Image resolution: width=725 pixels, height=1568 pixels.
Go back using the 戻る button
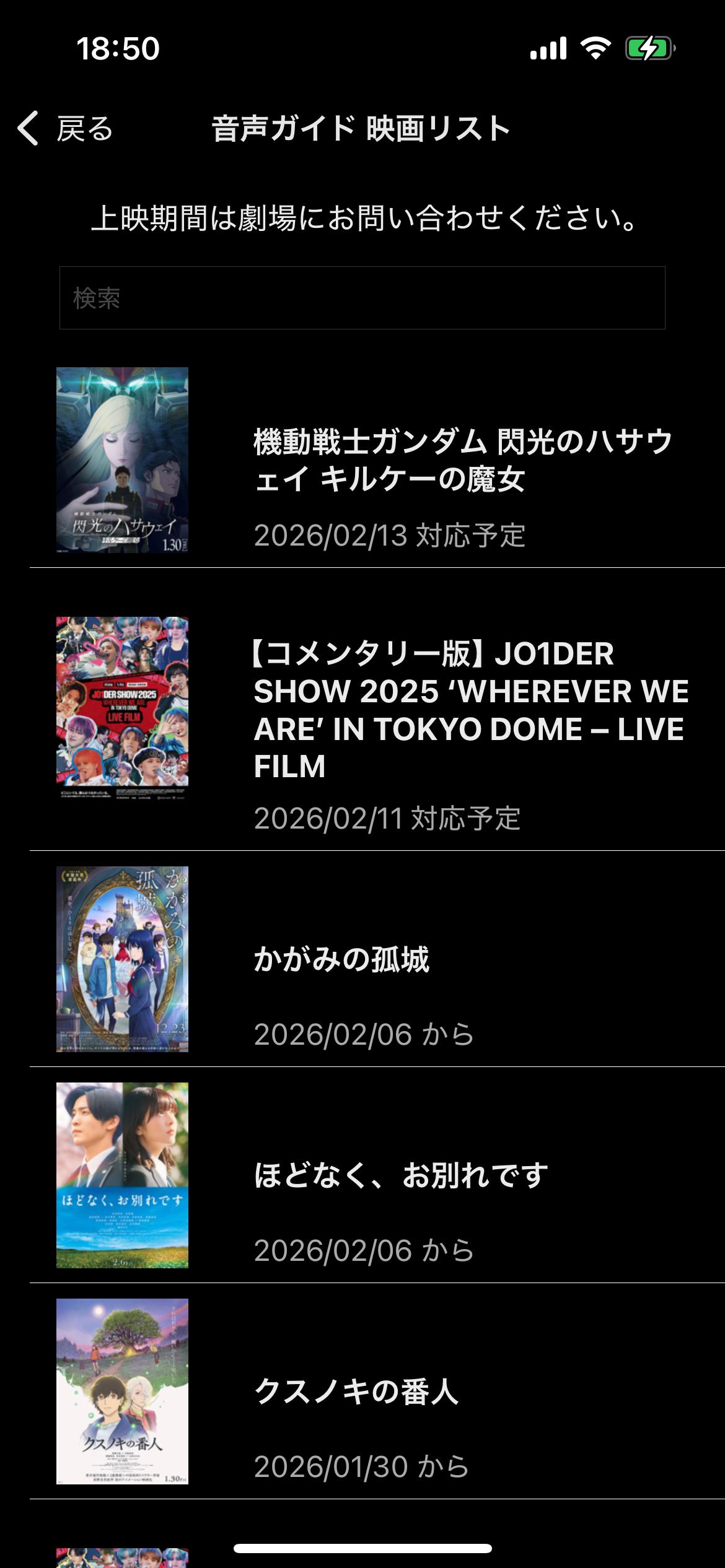pyautogui.click(x=66, y=129)
